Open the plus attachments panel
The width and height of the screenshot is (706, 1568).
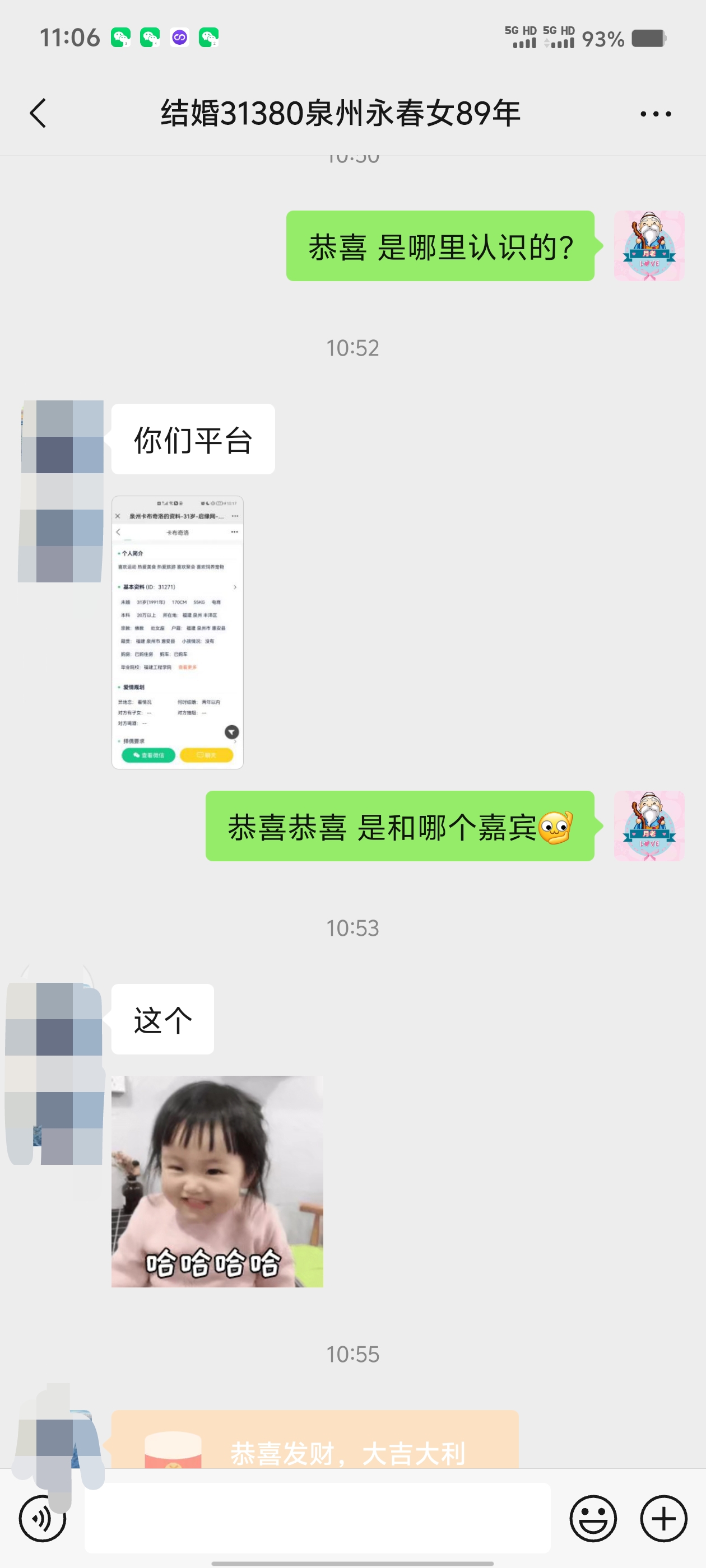[x=663, y=1518]
